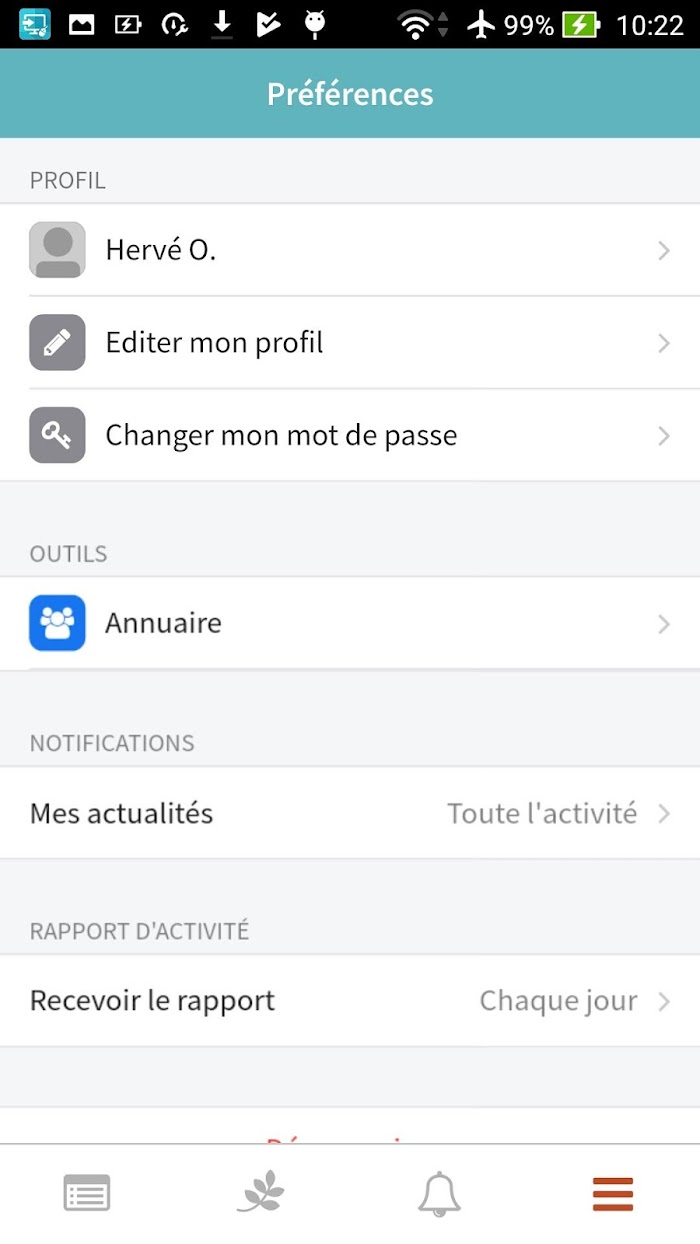Tap the hamburger menu tab
This screenshot has width=700, height=1244.
click(x=613, y=1194)
